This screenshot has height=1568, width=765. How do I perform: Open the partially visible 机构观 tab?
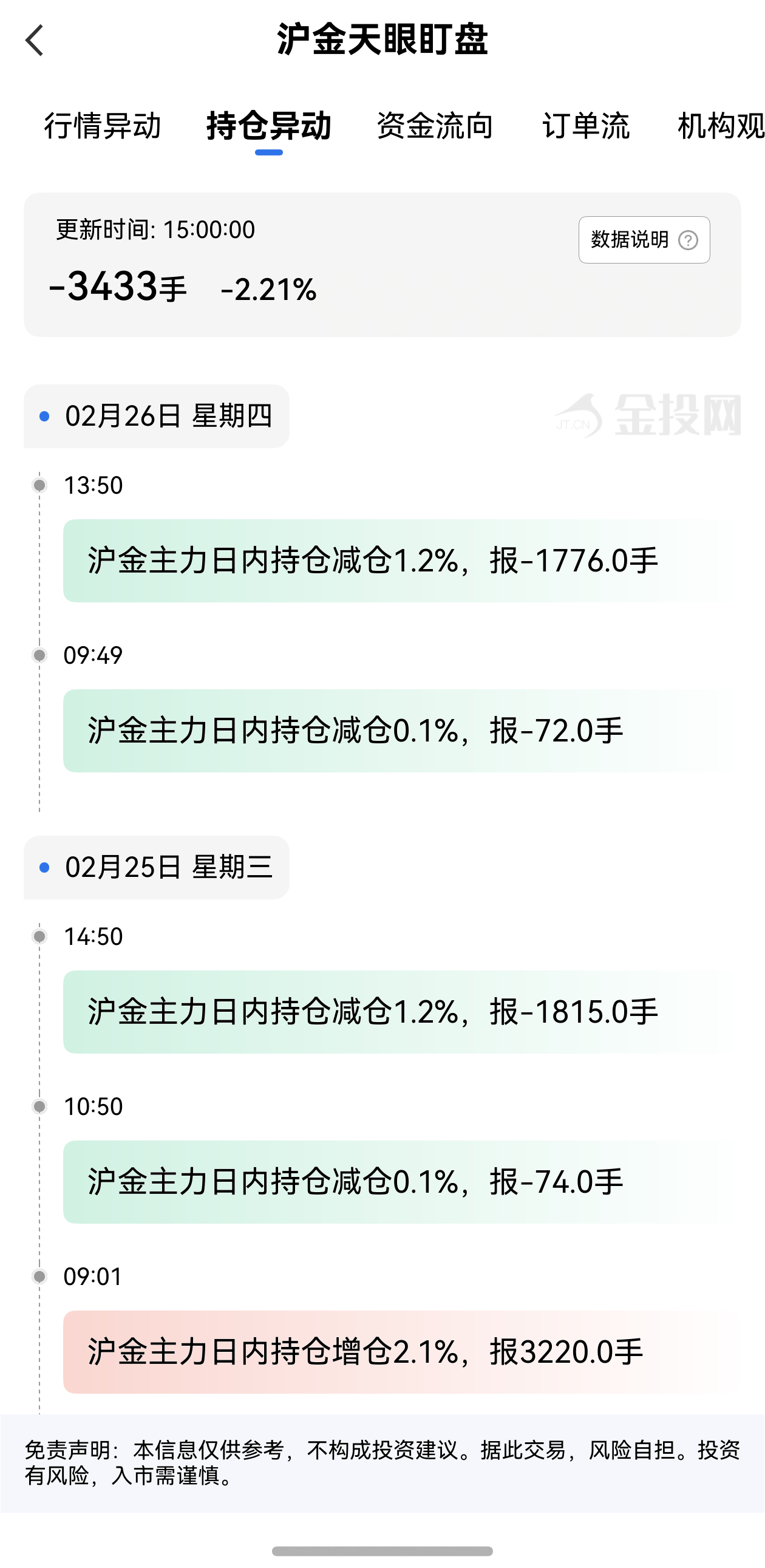pos(721,126)
